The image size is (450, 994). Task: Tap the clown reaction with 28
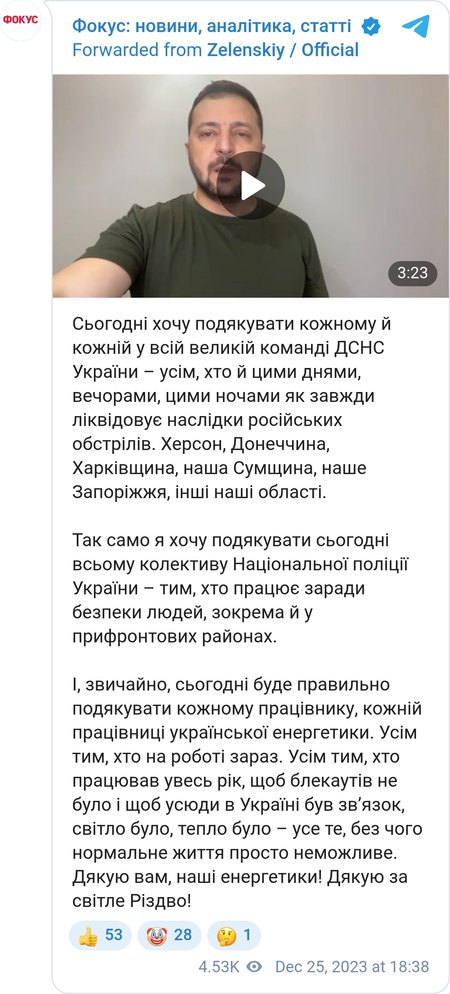coord(169,936)
